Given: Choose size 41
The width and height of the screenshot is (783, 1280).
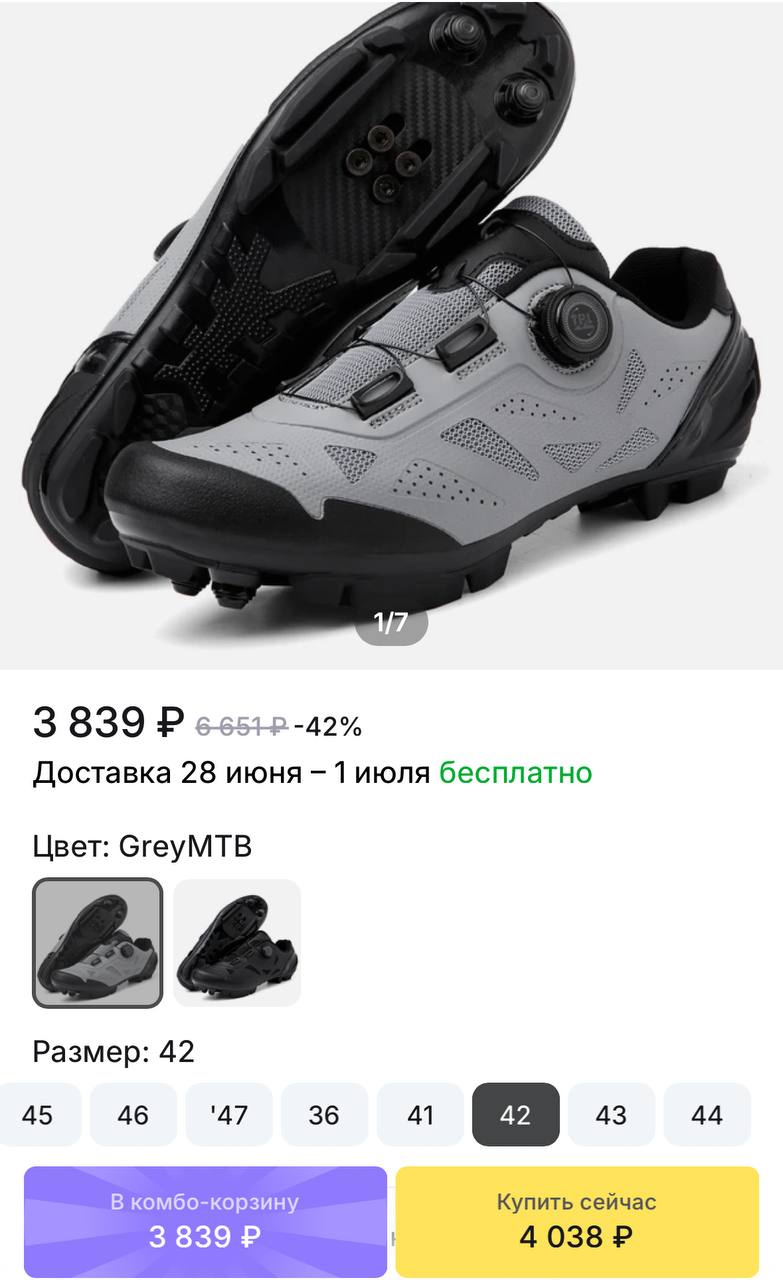Looking at the screenshot, I should pyautogui.click(x=420, y=1115).
